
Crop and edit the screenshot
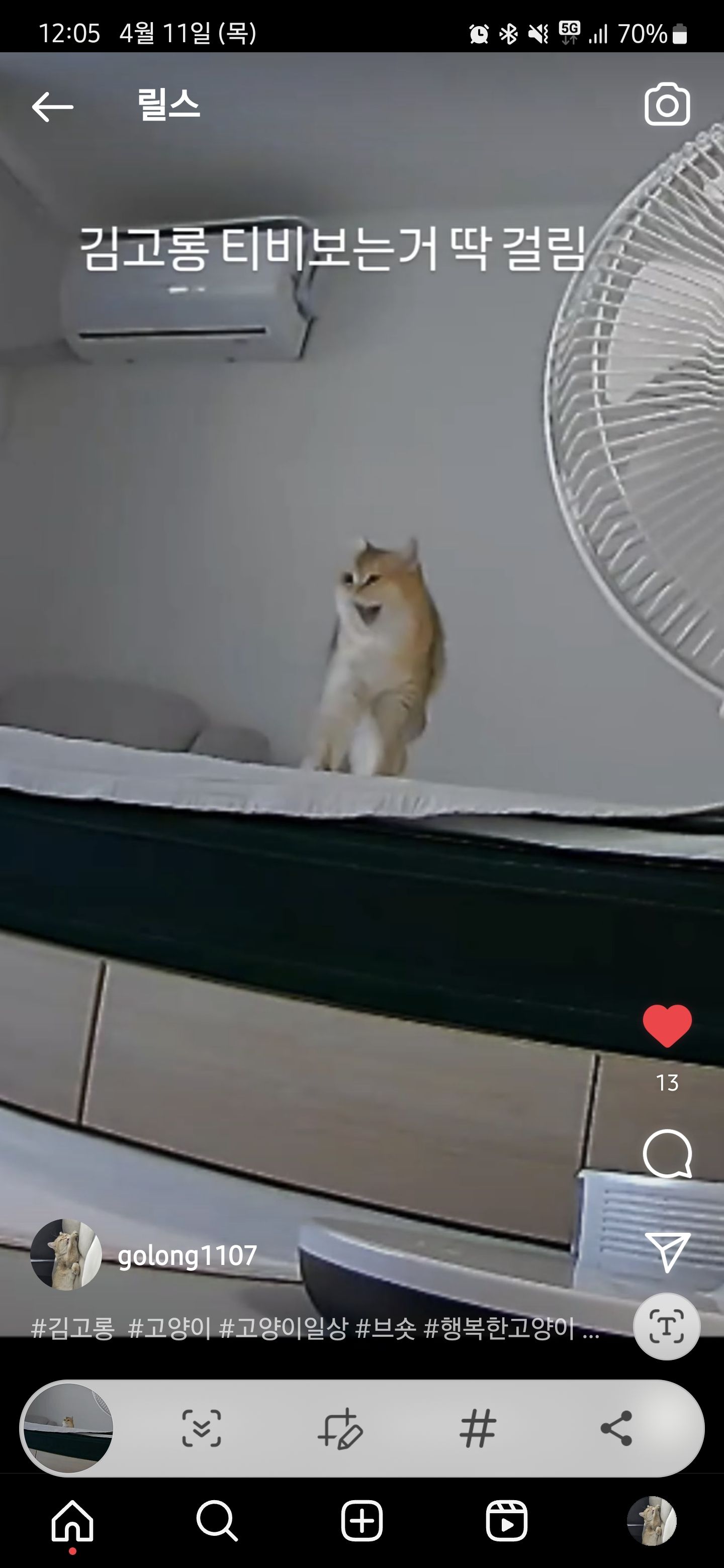pos(340,1428)
